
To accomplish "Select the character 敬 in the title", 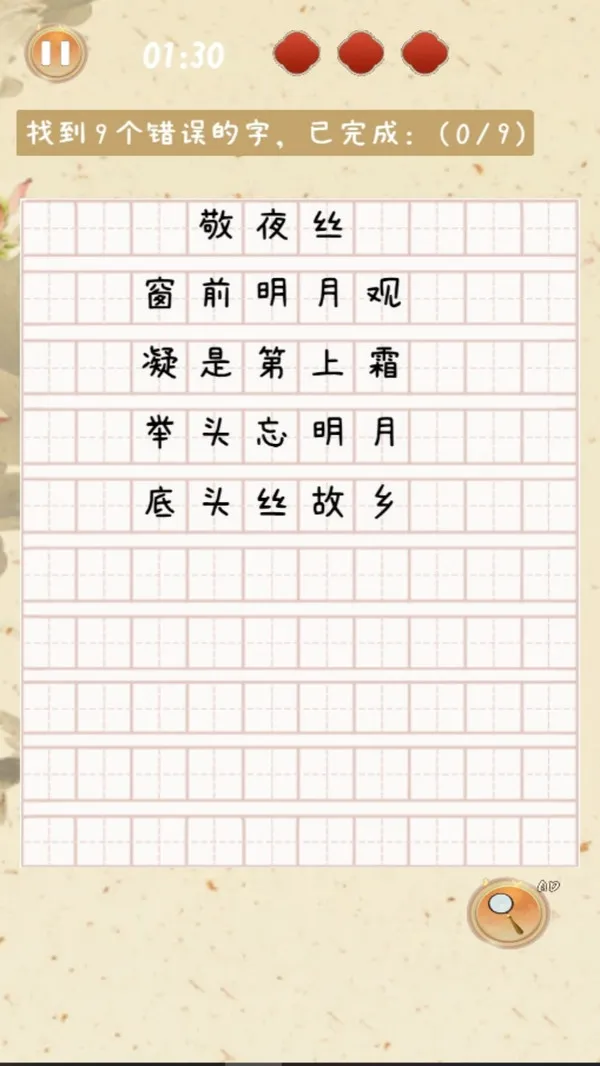I will (215, 225).
